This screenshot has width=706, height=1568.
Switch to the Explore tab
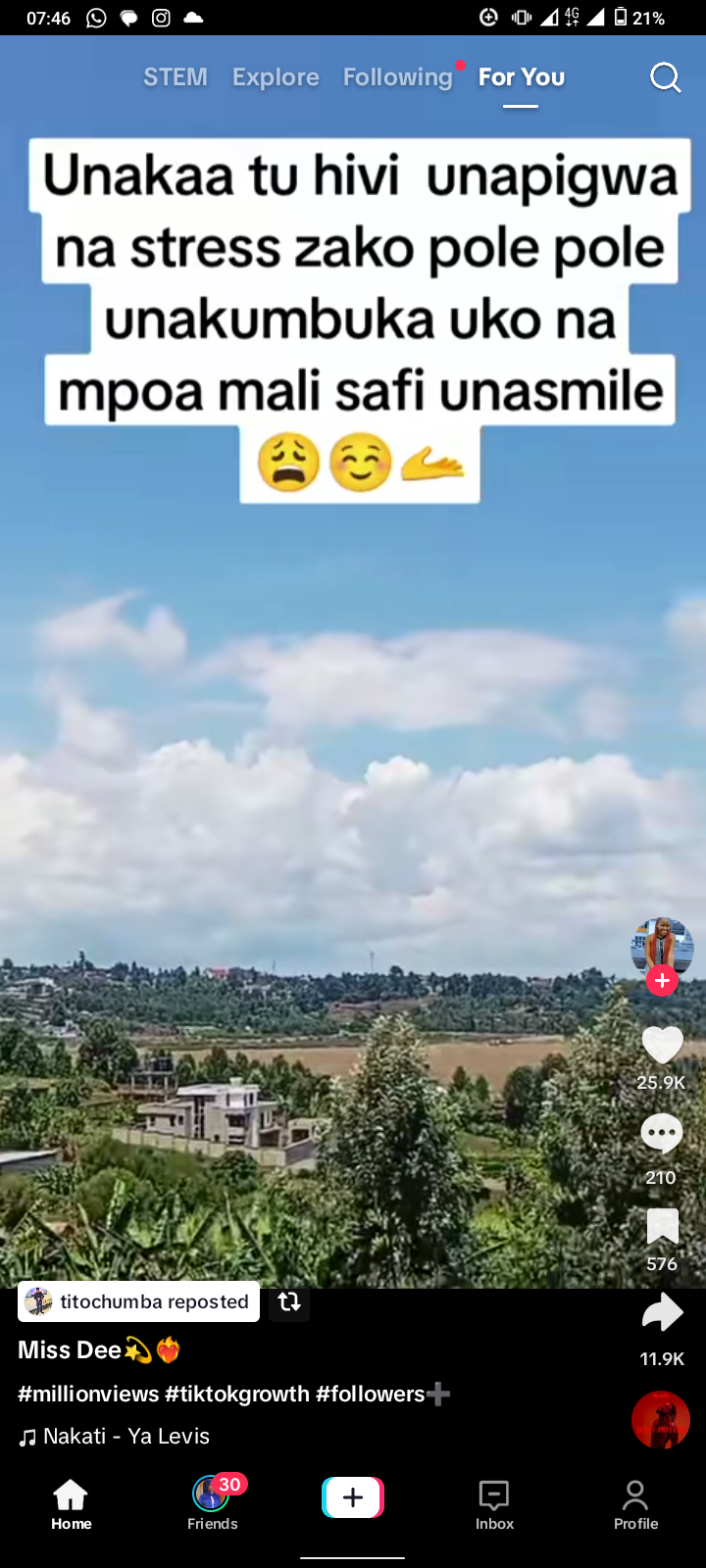(276, 77)
